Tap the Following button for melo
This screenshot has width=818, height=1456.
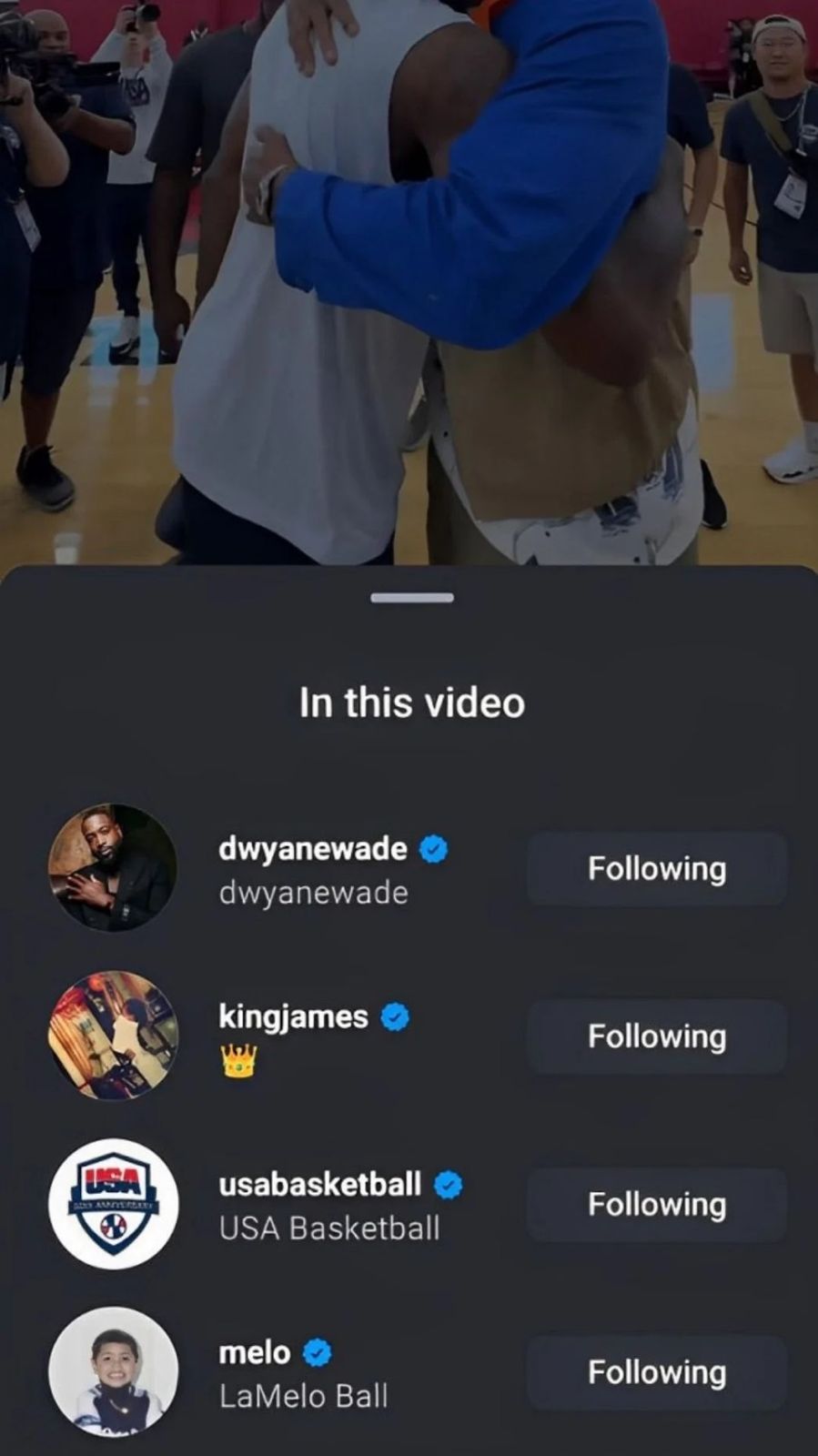coord(656,1372)
